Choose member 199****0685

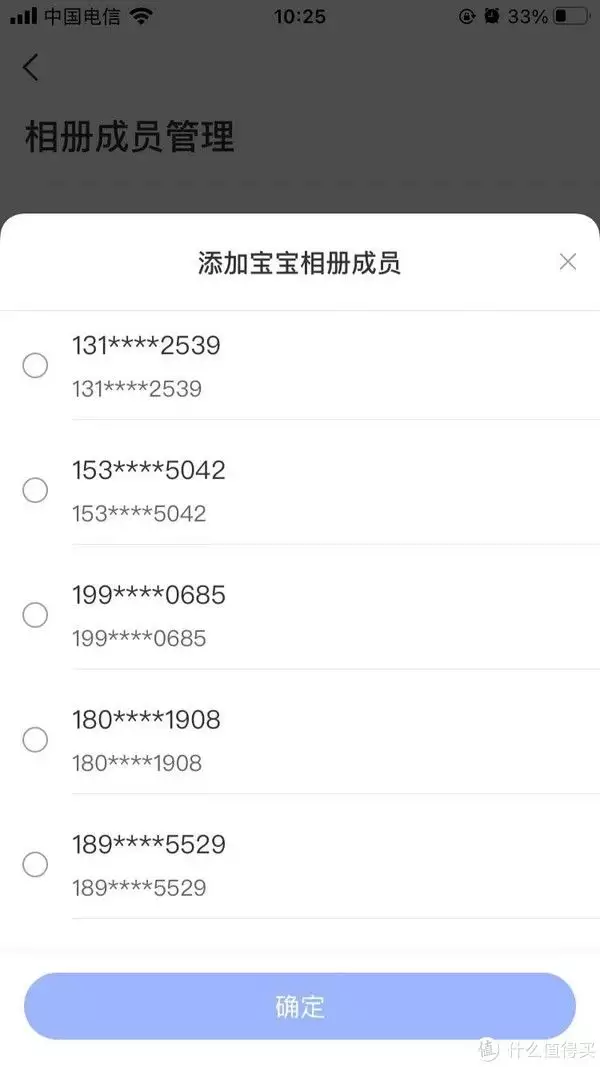[35, 615]
